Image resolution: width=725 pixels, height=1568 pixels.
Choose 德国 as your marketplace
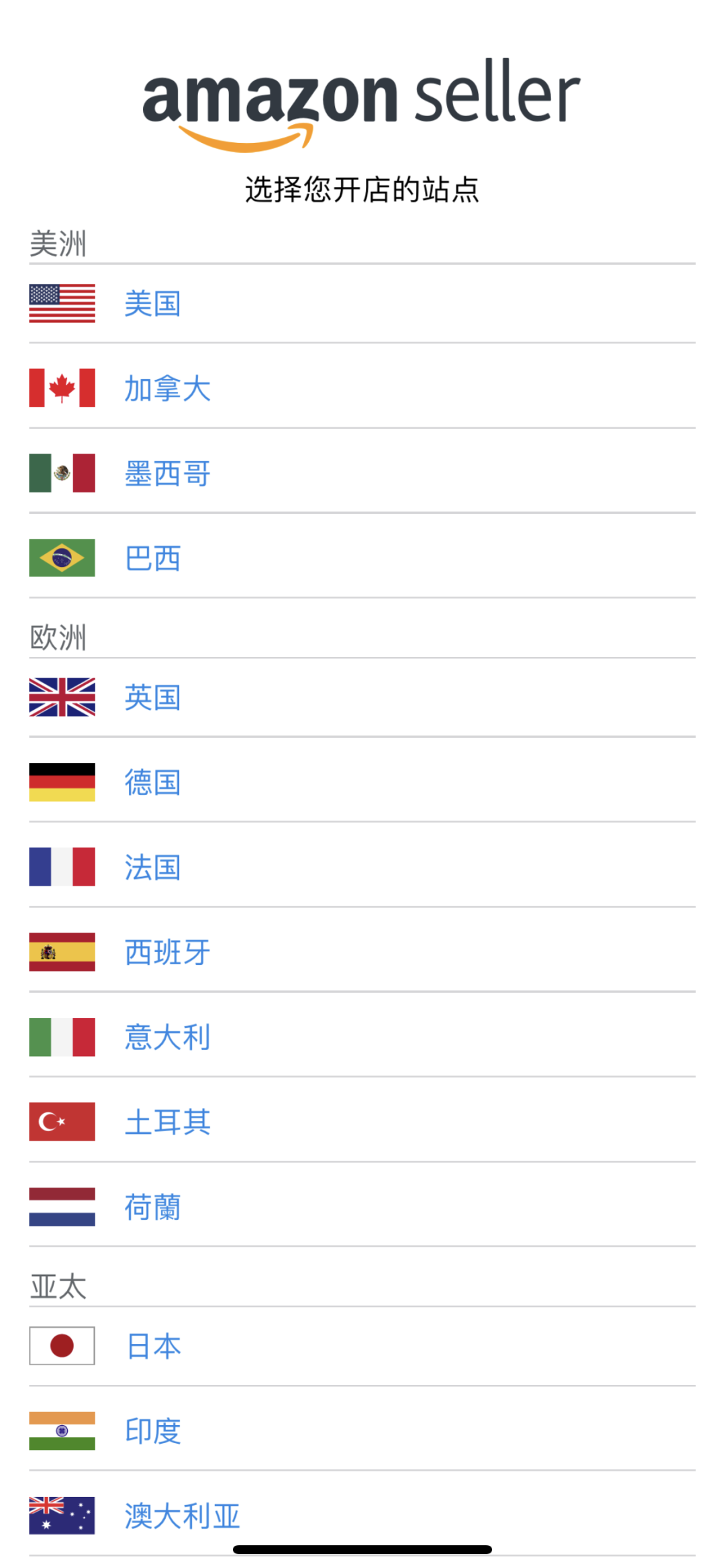point(153,782)
